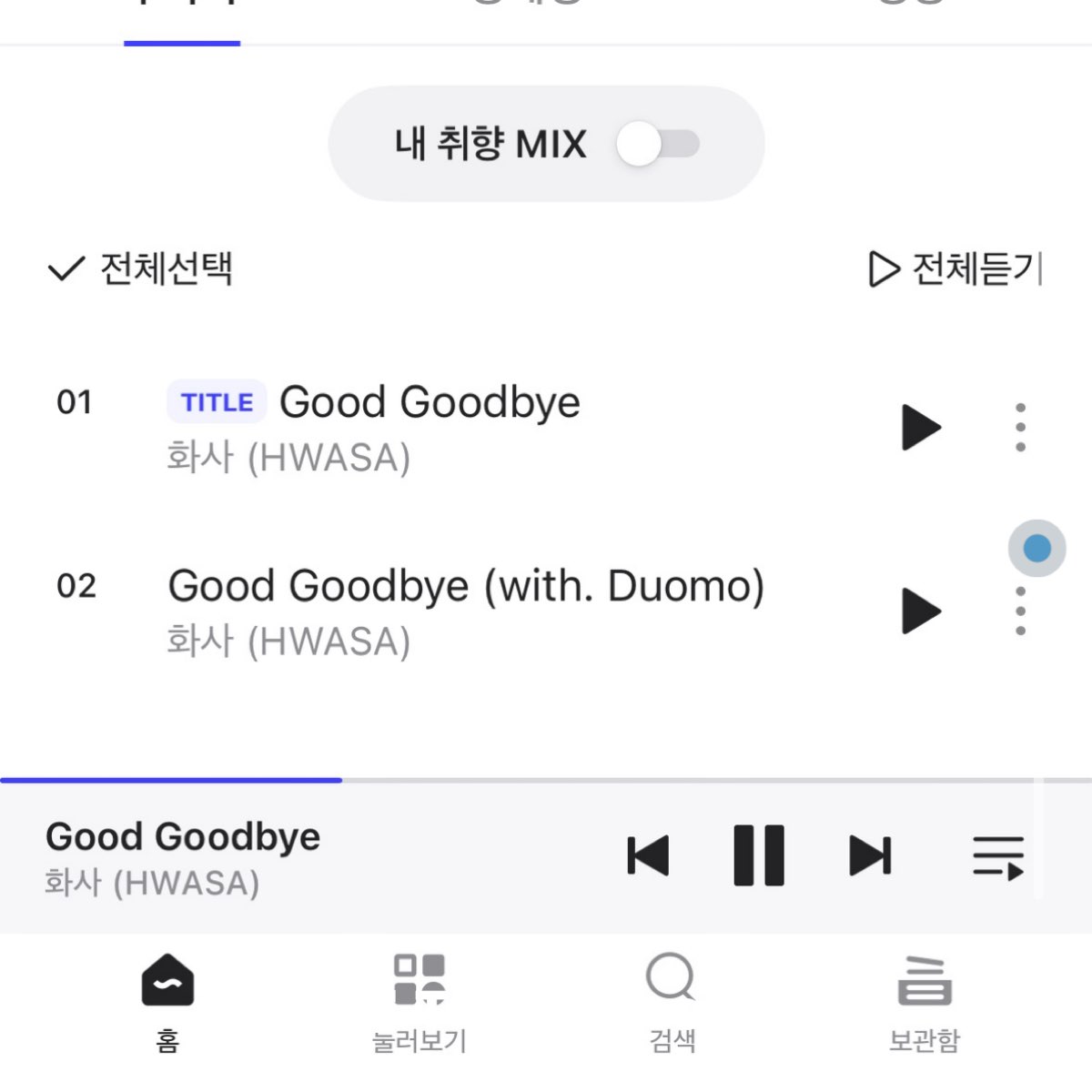Open the playback queue list

click(x=997, y=857)
